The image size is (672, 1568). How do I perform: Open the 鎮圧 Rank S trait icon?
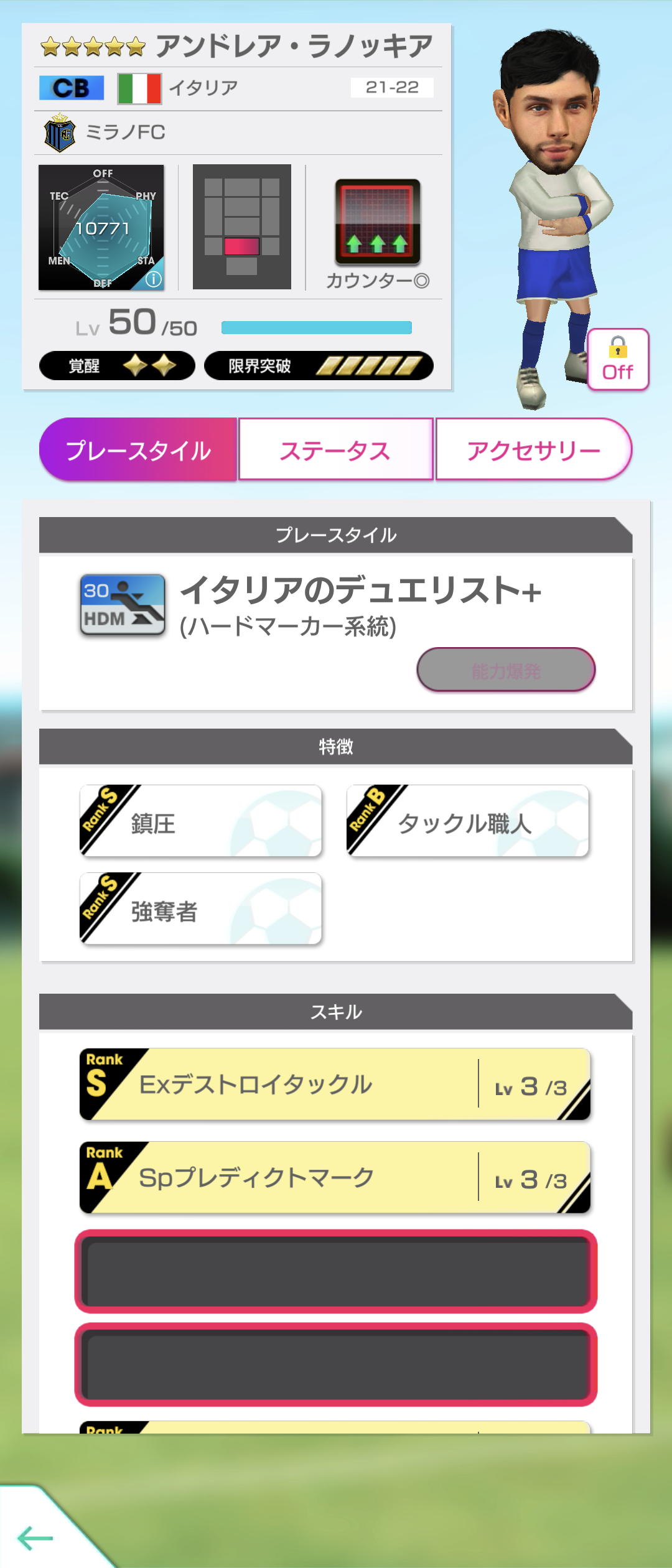(200, 820)
